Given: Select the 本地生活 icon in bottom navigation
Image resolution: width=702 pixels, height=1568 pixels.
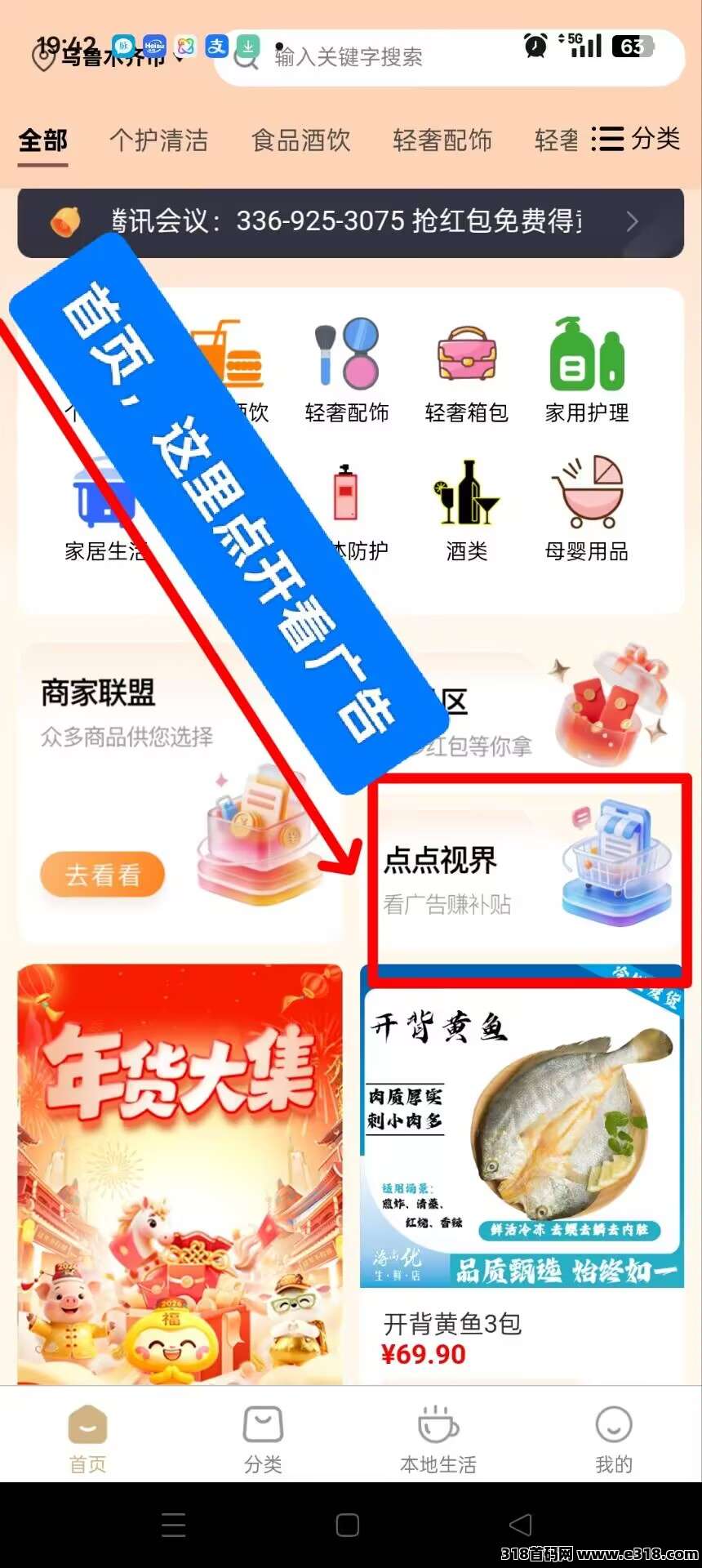Looking at the screenshot, I should pos(438,1437).
